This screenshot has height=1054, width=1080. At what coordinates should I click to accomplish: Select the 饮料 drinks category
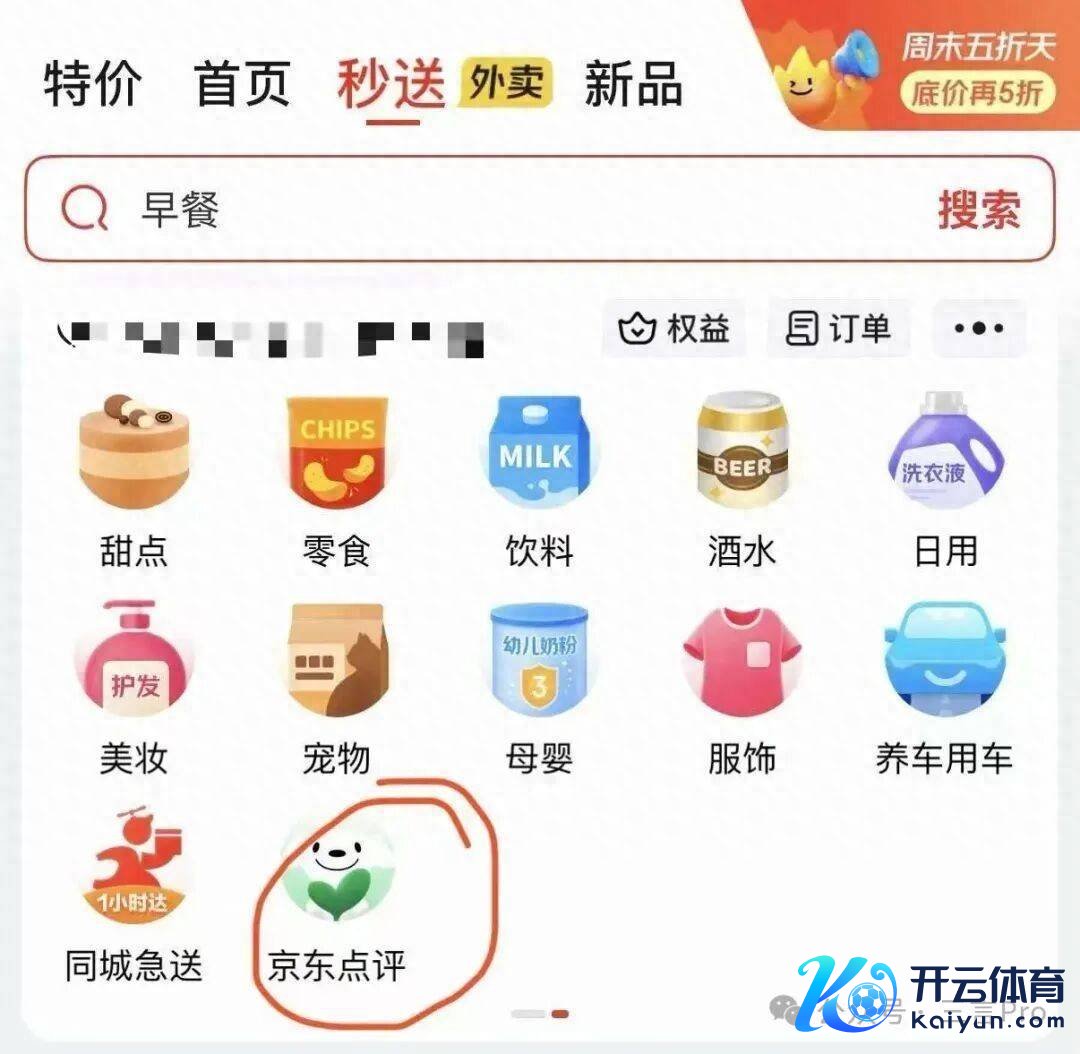539,480
